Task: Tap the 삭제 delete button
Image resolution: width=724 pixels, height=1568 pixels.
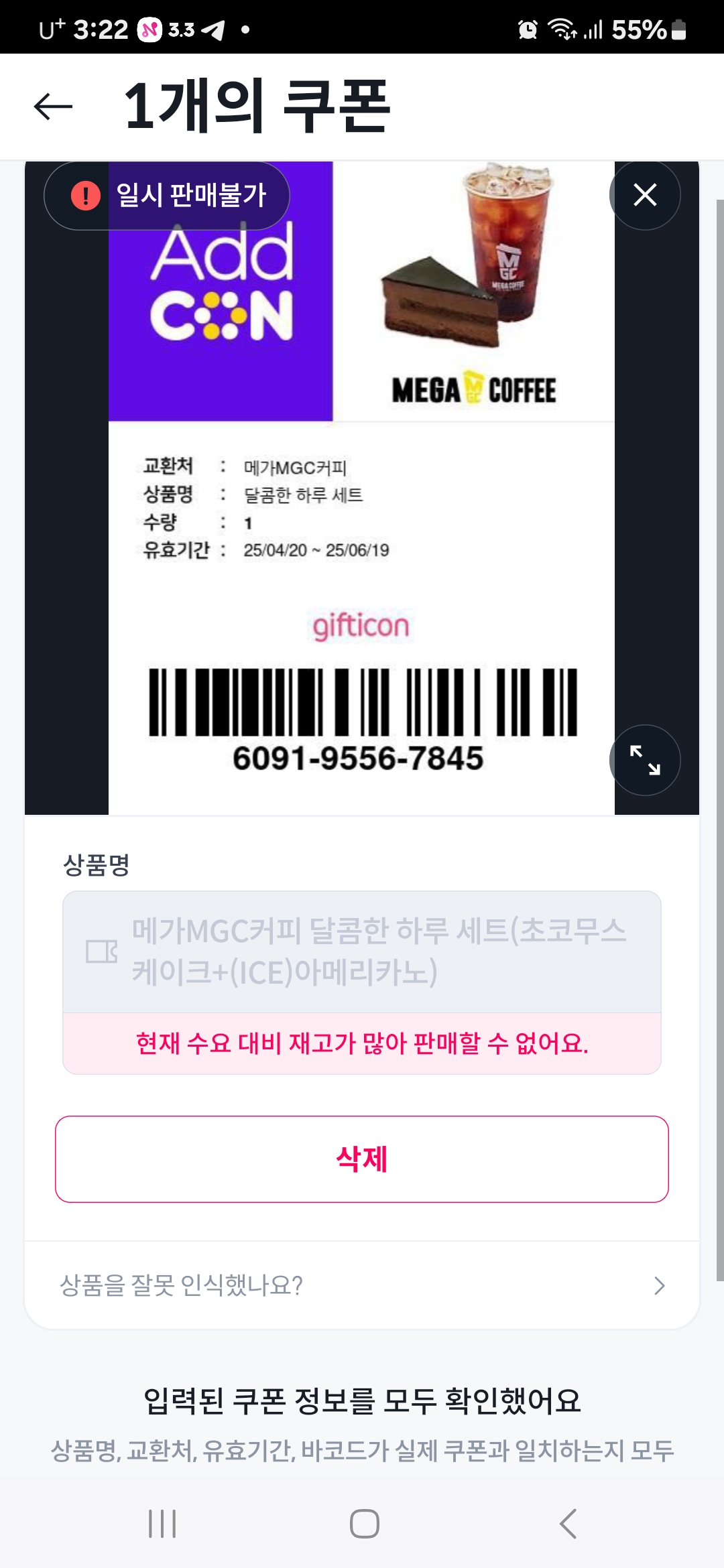Action: [362, 1159]
